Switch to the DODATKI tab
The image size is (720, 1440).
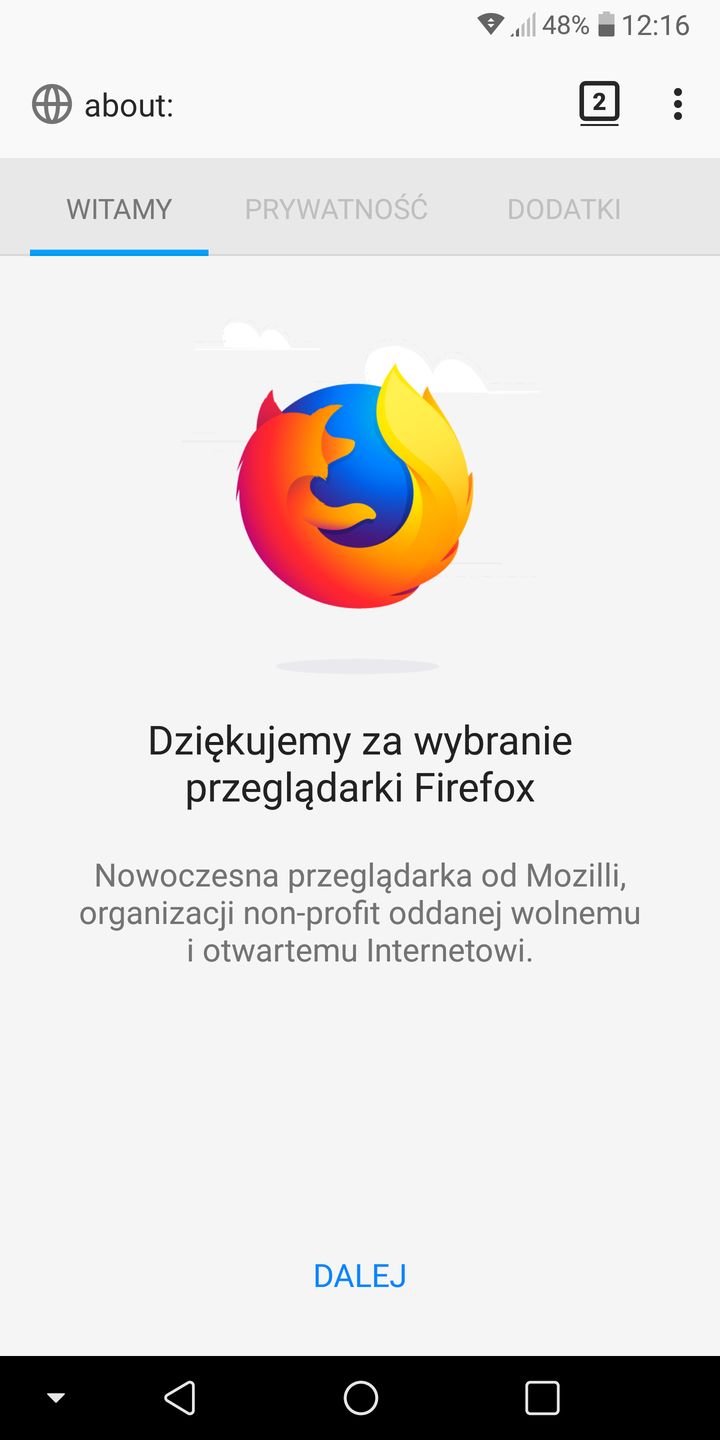(564, 208)
